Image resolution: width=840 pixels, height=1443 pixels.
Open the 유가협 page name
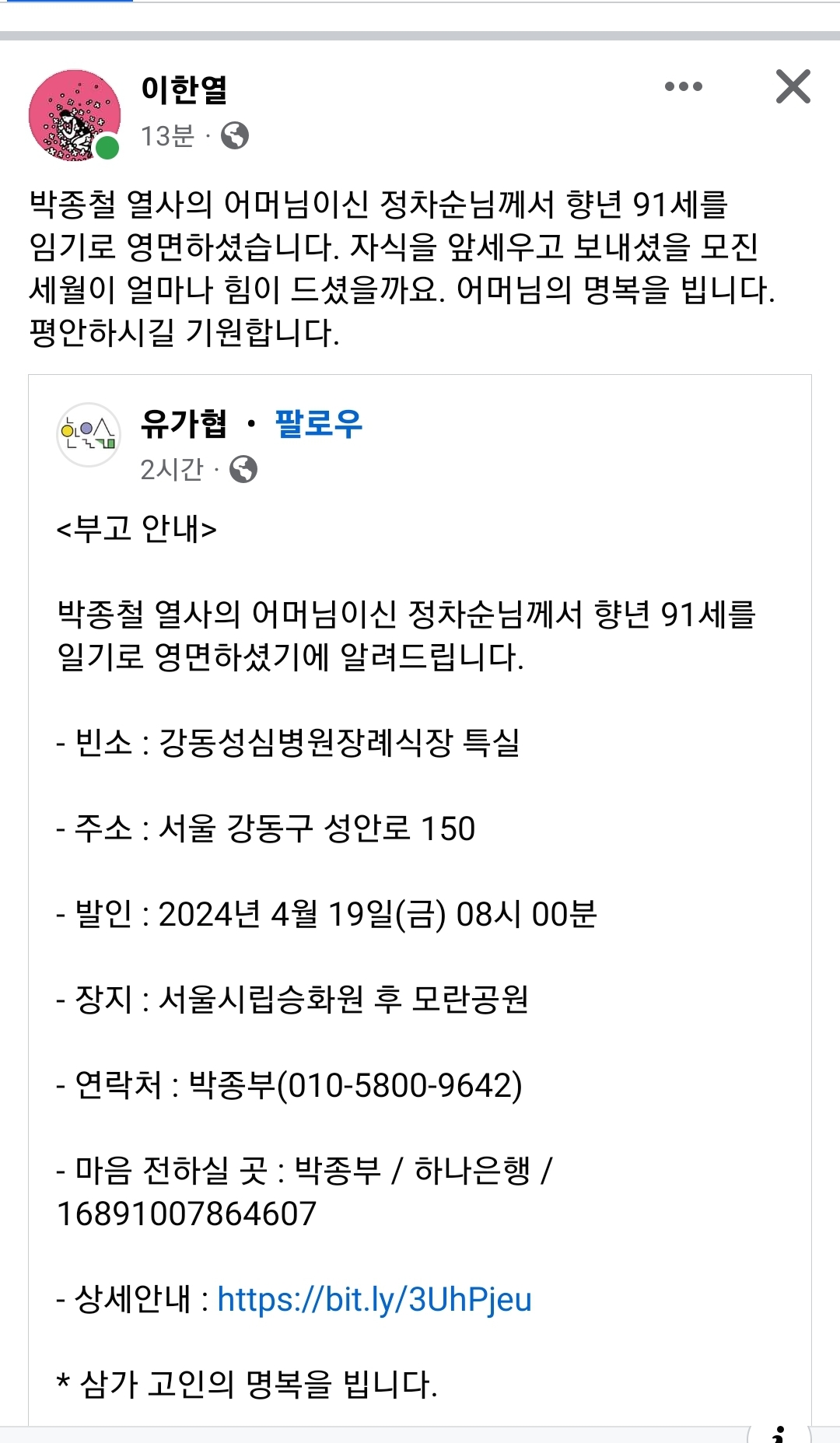click(184, 424)
